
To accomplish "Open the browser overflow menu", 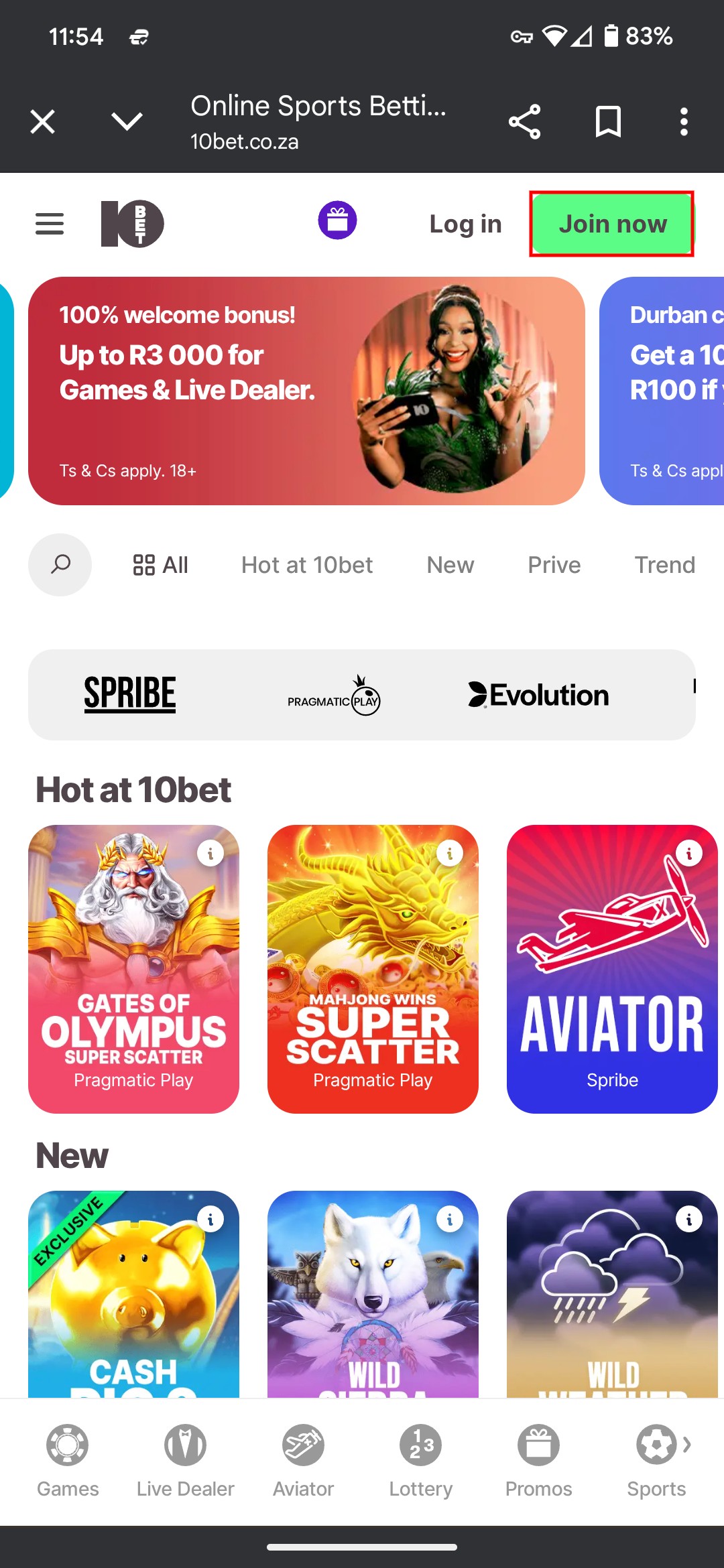I will pyautogui.click(x=683, y=122).
